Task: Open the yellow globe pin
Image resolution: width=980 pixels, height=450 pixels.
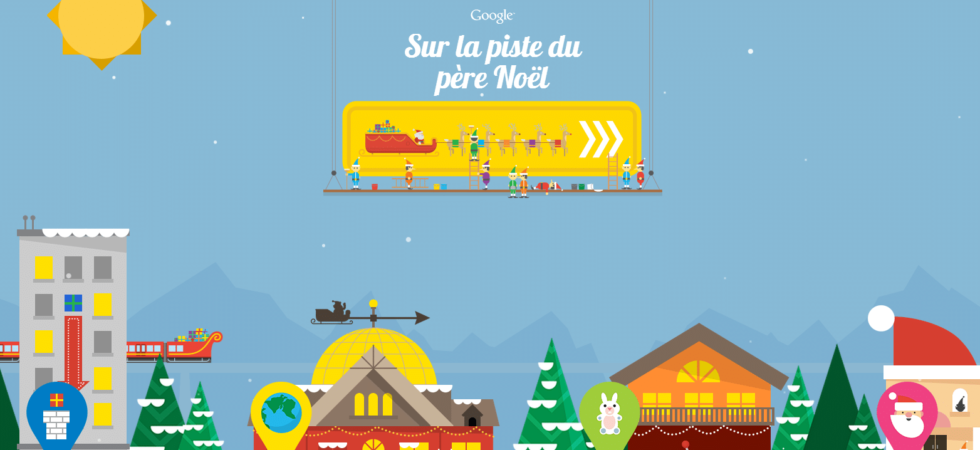Action: pos(280,411)
